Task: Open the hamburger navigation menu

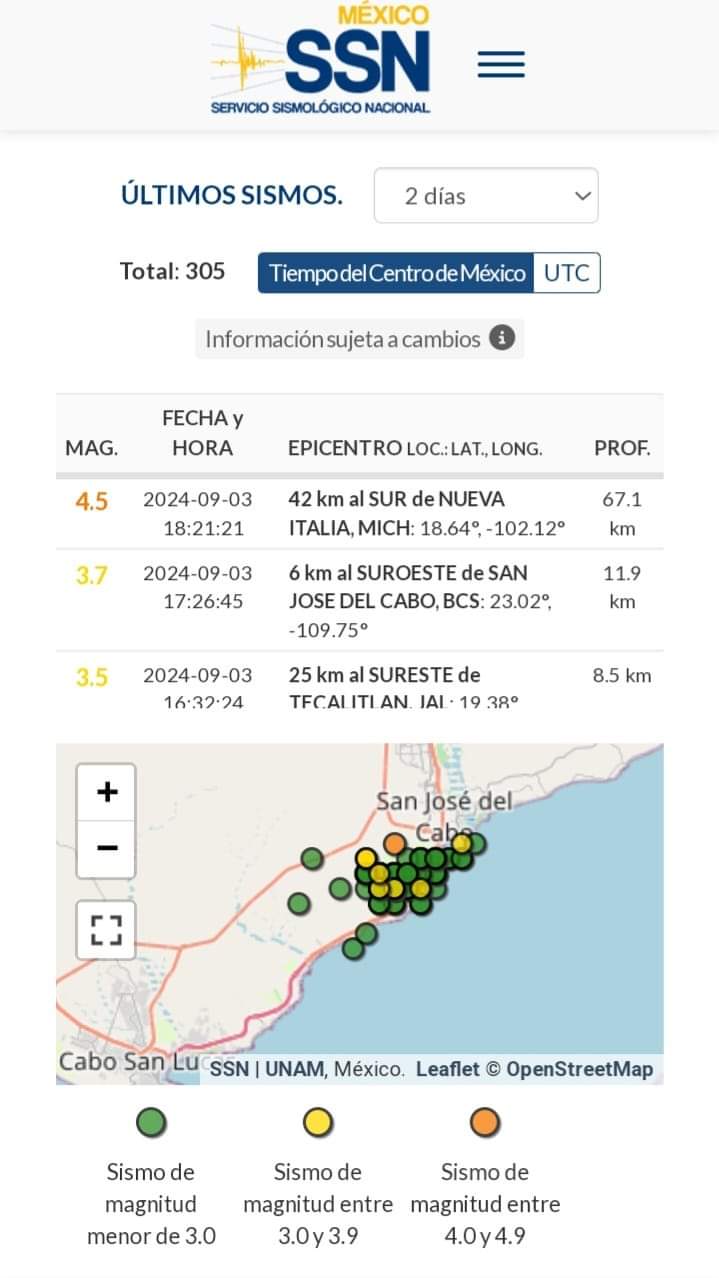Action: [x=501, y=64]
